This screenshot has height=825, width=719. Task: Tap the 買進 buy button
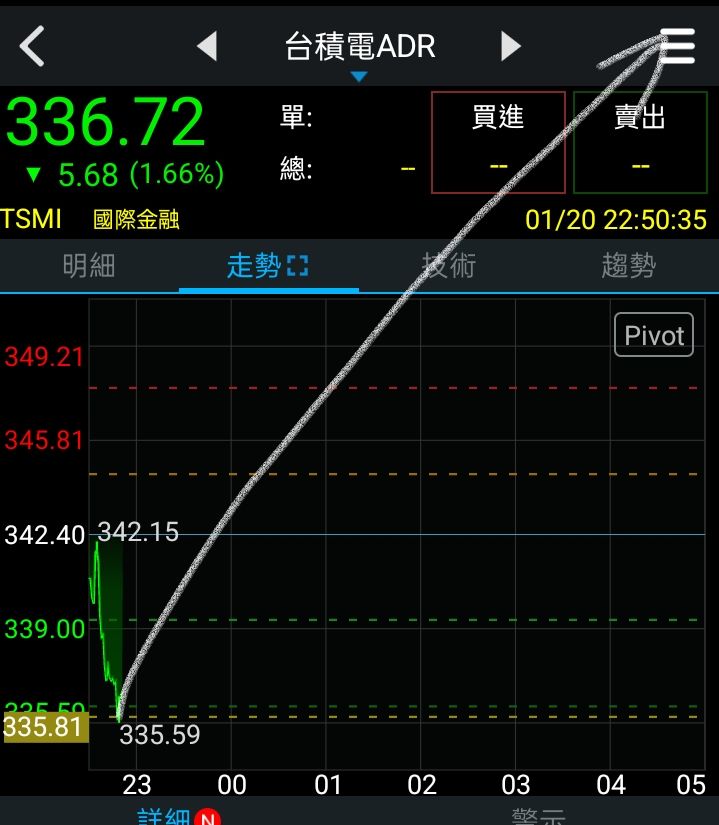[x=498, y=142]
